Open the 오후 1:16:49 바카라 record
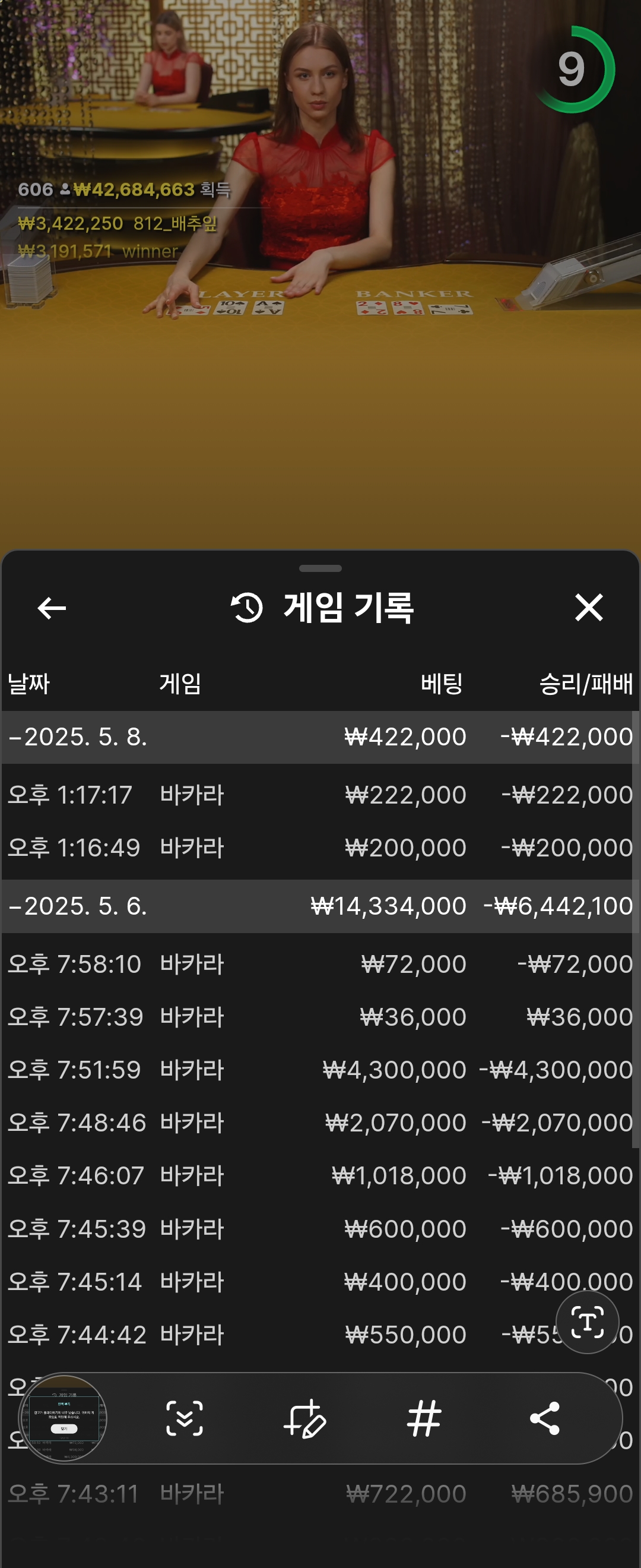641x1568 pixels. tap(320, 848)
